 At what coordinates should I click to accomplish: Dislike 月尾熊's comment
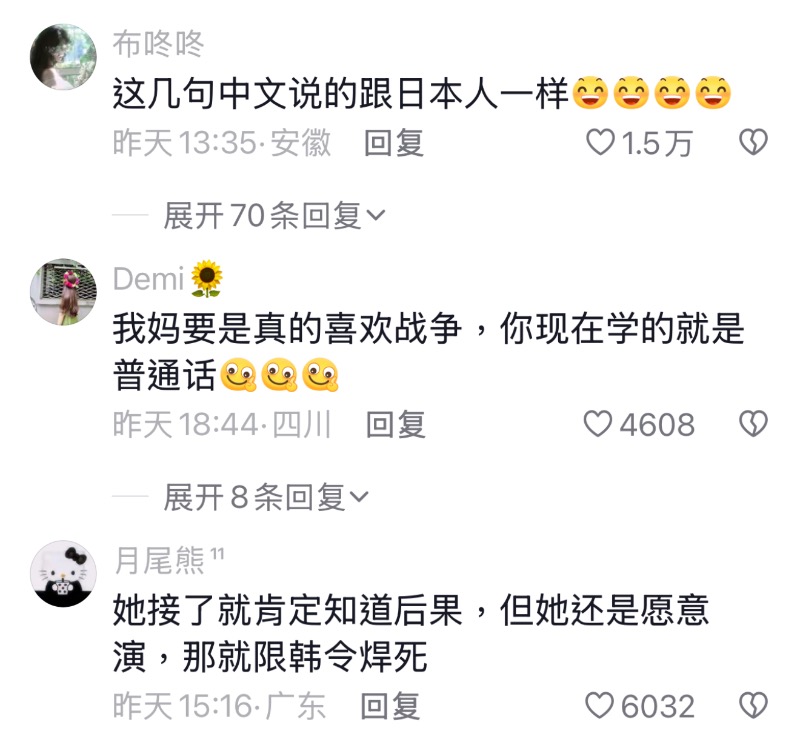(752, 706)
